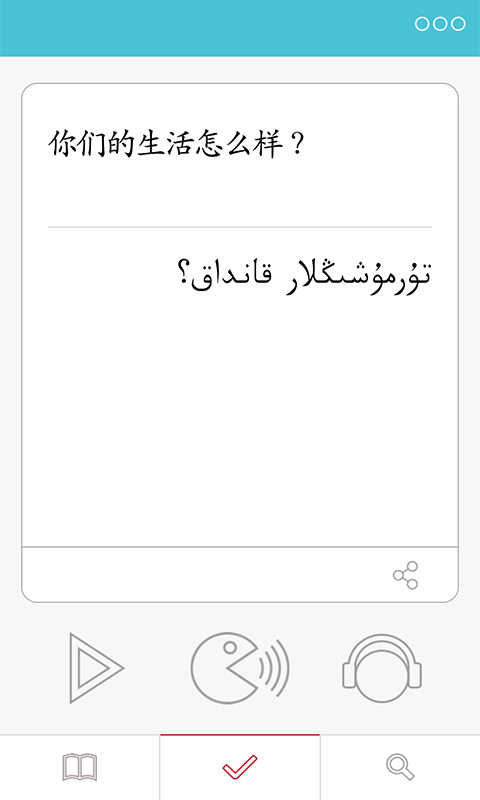Image resolution: width=480 pixels, height=800 pixels.
Task: Switch to the book tab
Action: coord(80,767)
